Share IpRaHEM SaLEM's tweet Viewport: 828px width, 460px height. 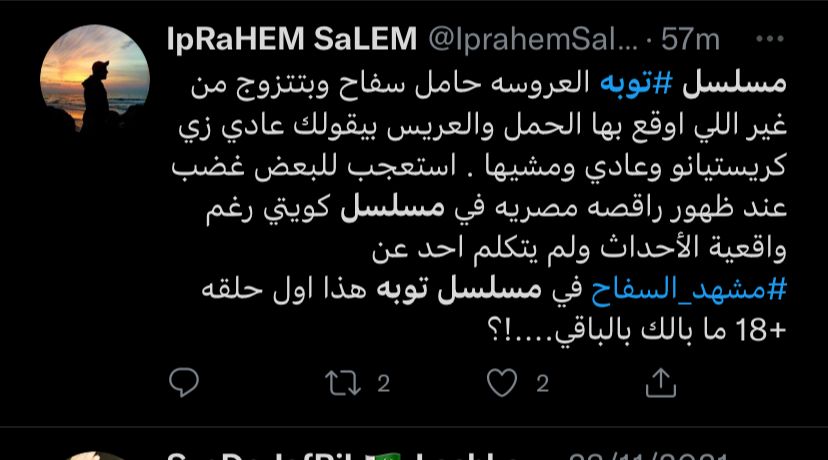661,382
